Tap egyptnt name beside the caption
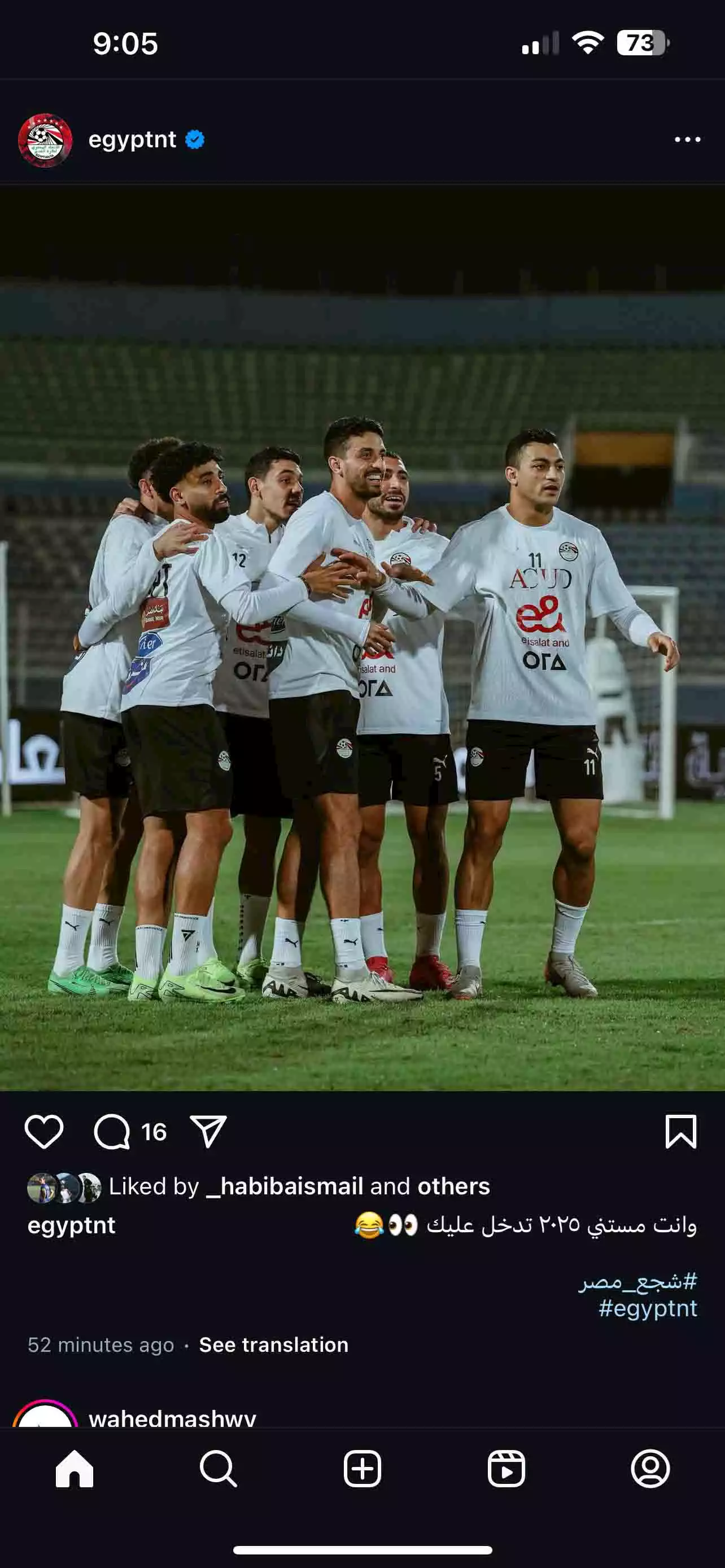 click(71, 1225)
